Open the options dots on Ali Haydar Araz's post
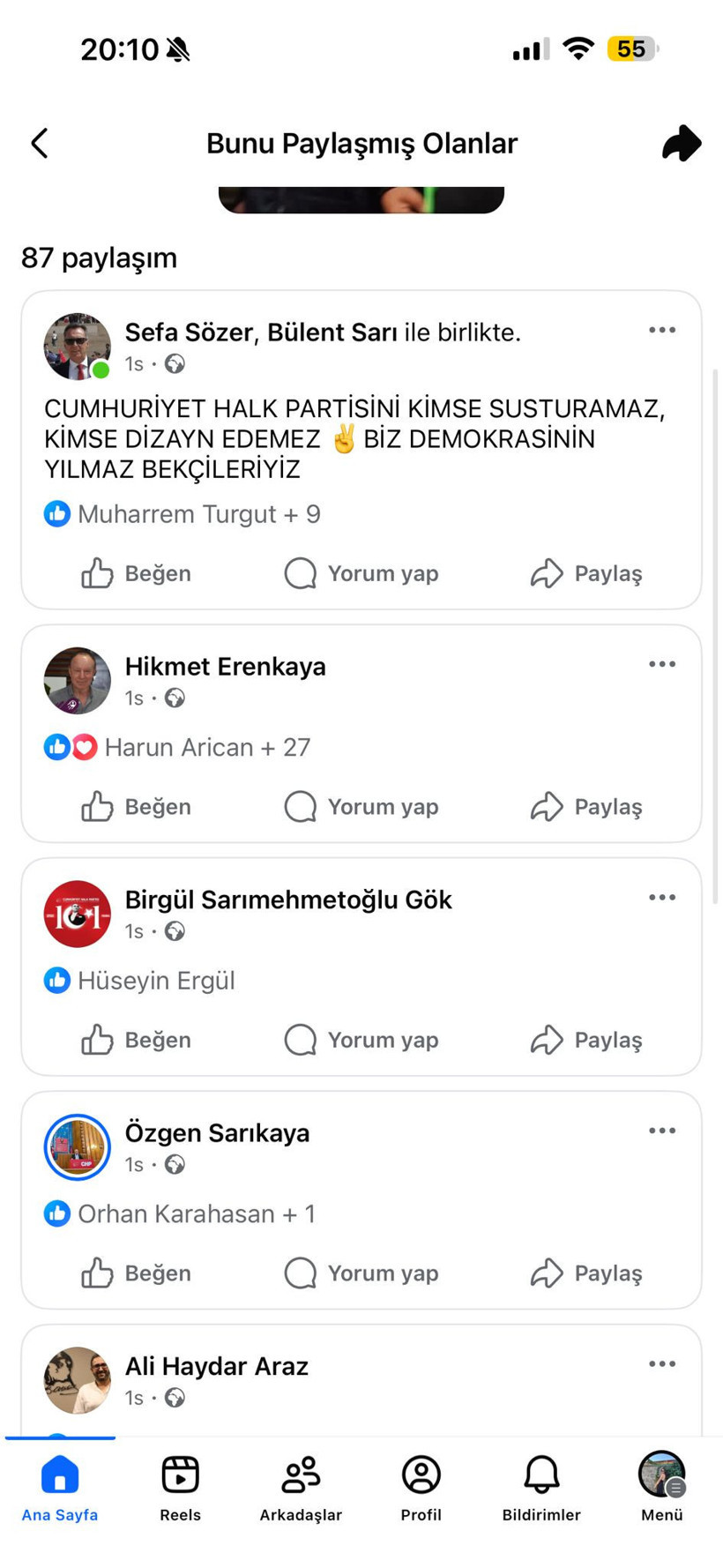The image size is (723, 1568). [661, 1364]
